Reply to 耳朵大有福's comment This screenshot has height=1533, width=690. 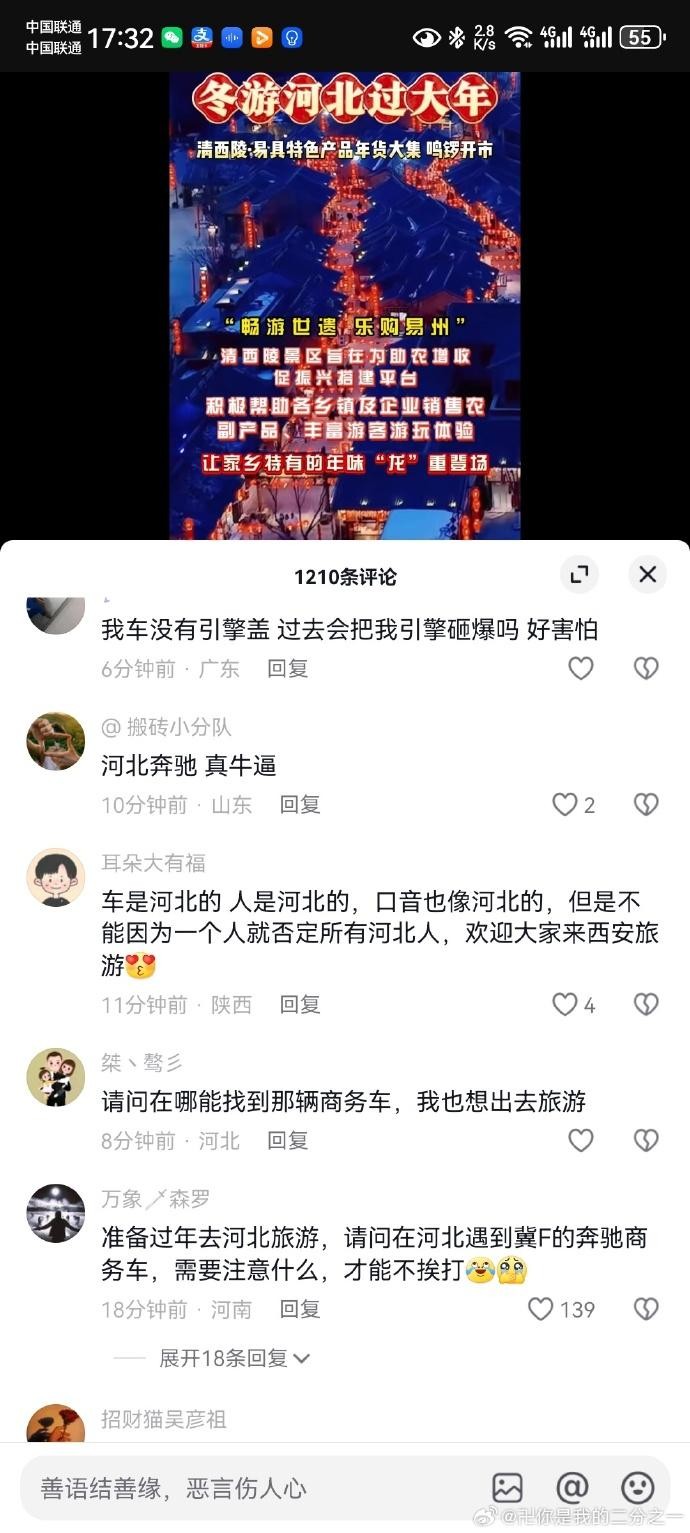pos(300,1004)
